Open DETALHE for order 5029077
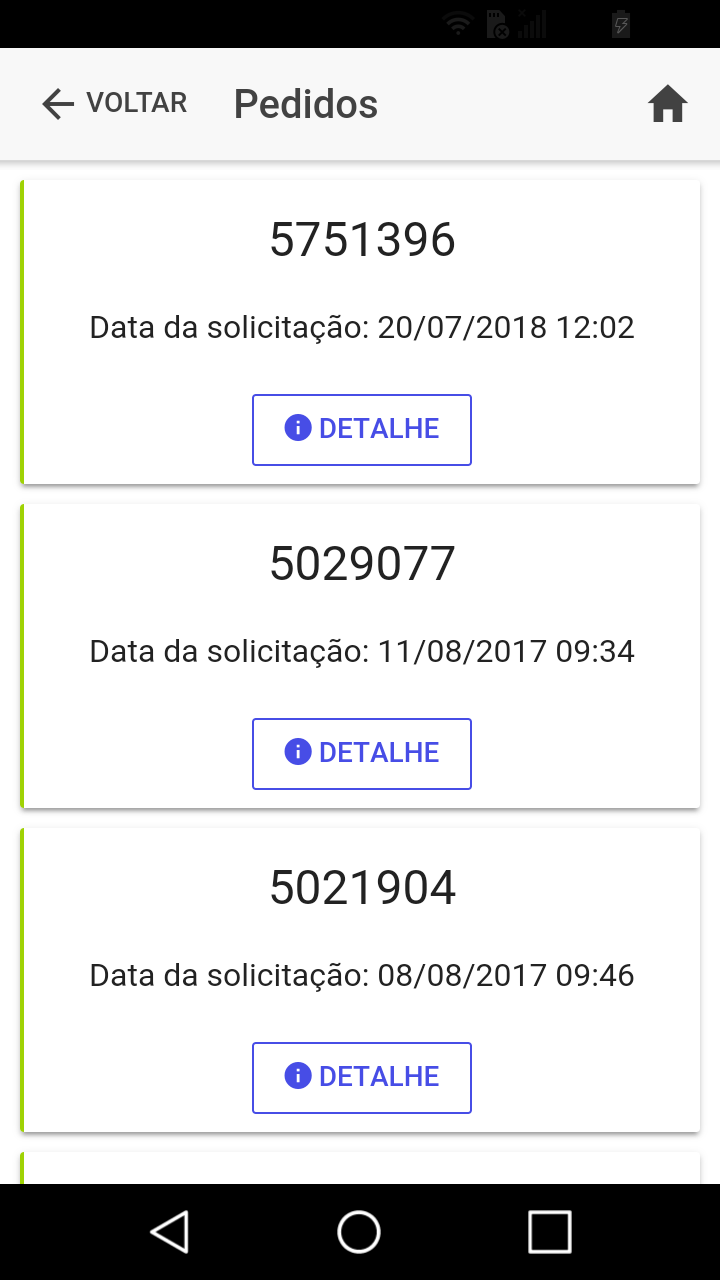This screenshot has width=720, height=1280. point(361,753)
